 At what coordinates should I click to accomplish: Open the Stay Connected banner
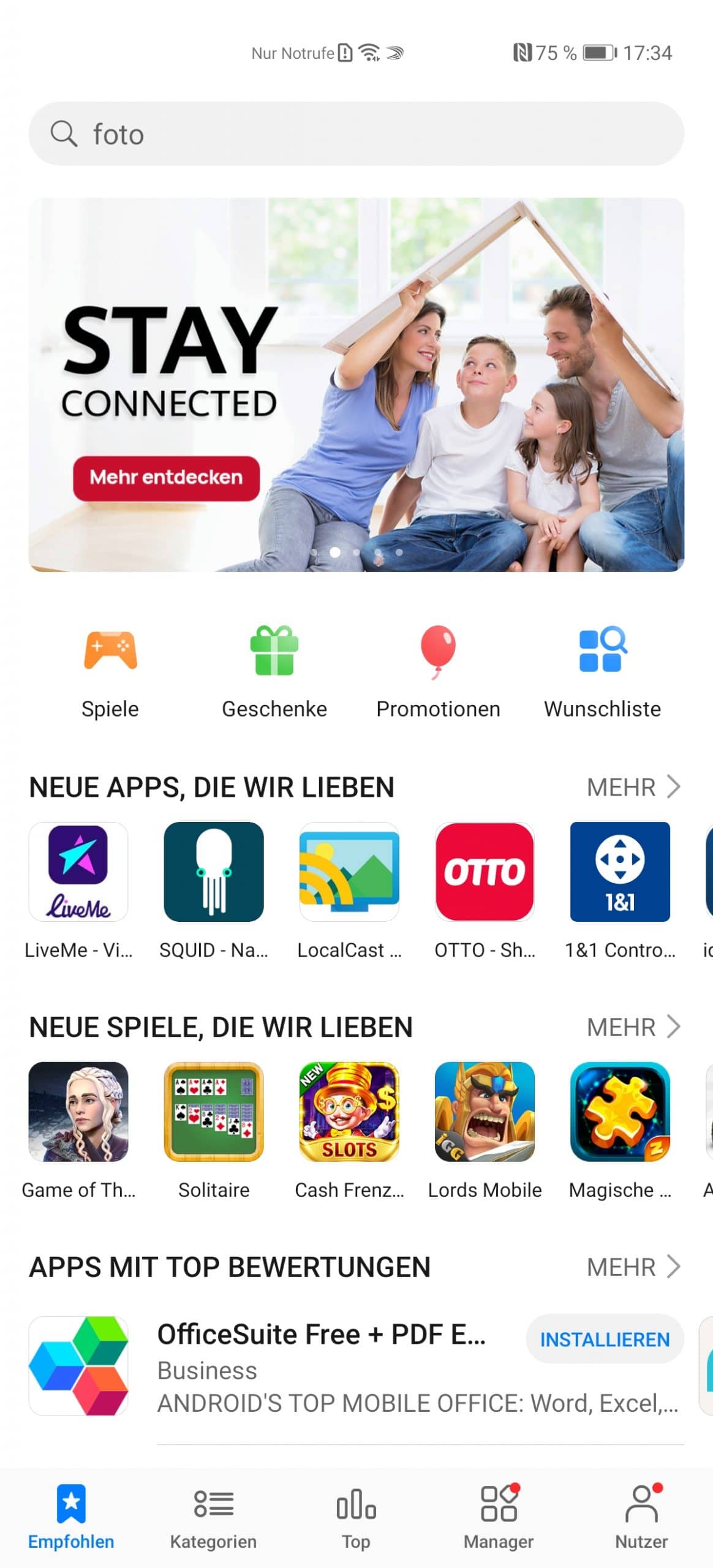pyautogui.click(x=356, y=385)
